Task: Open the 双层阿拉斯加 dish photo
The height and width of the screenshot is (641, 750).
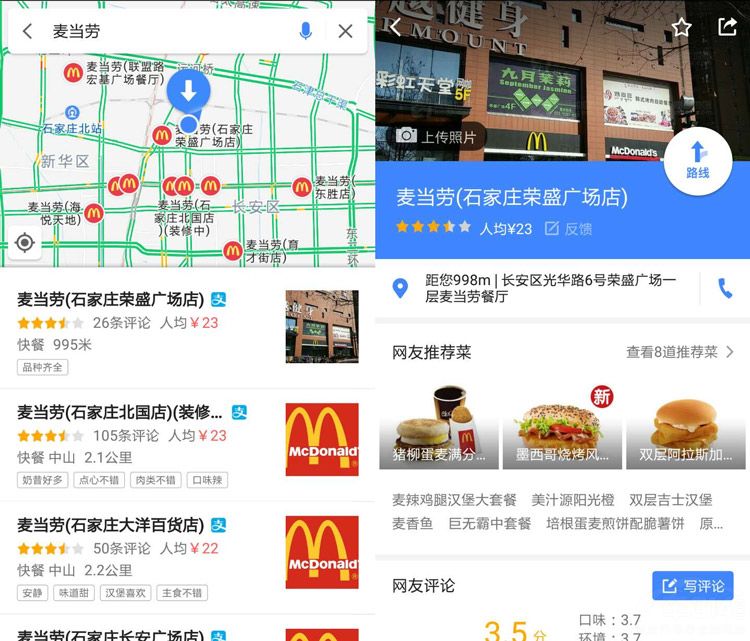Action: pyautogui.click(x=687, y=426)
